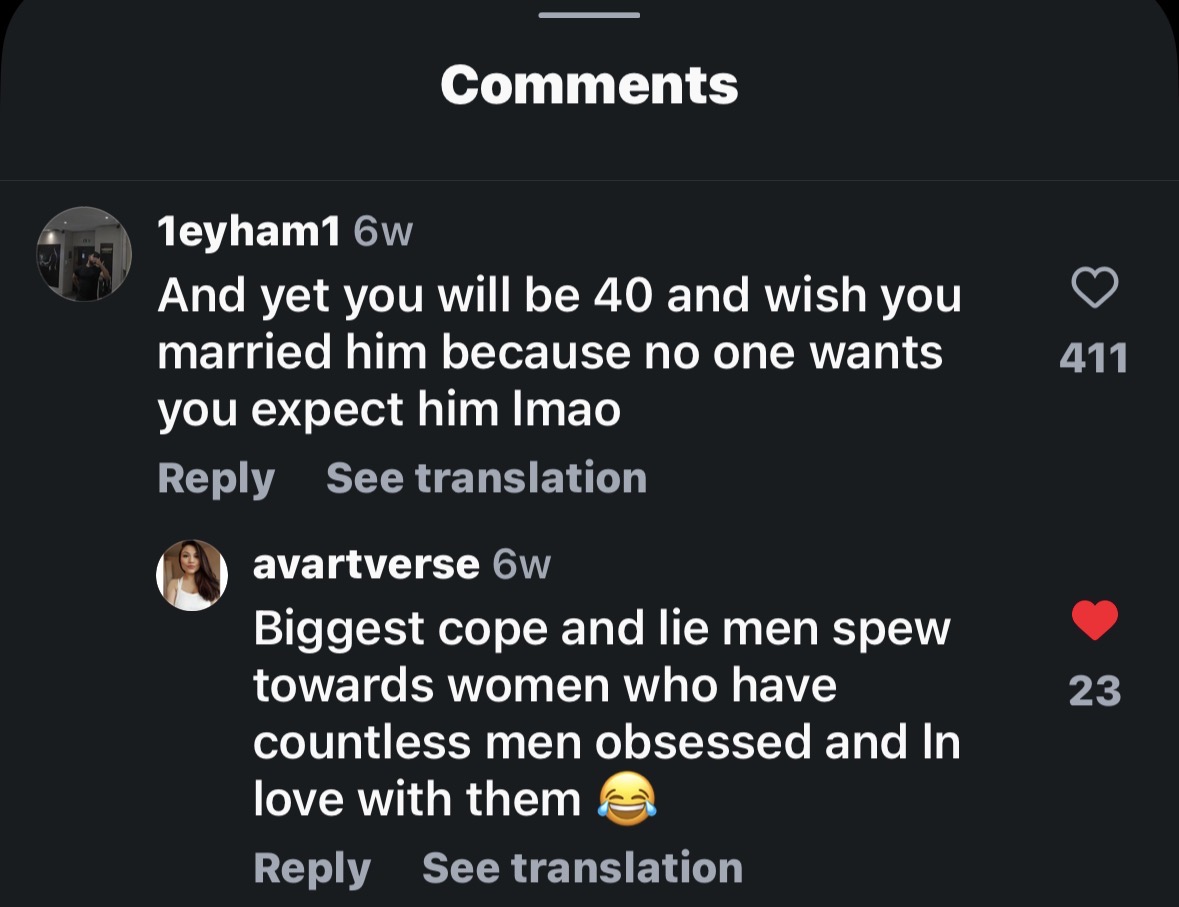The width and height of the screenshot is (1179, 907).
Task: Reply to 1eyham1's comment
Action: tap(216, 478)
